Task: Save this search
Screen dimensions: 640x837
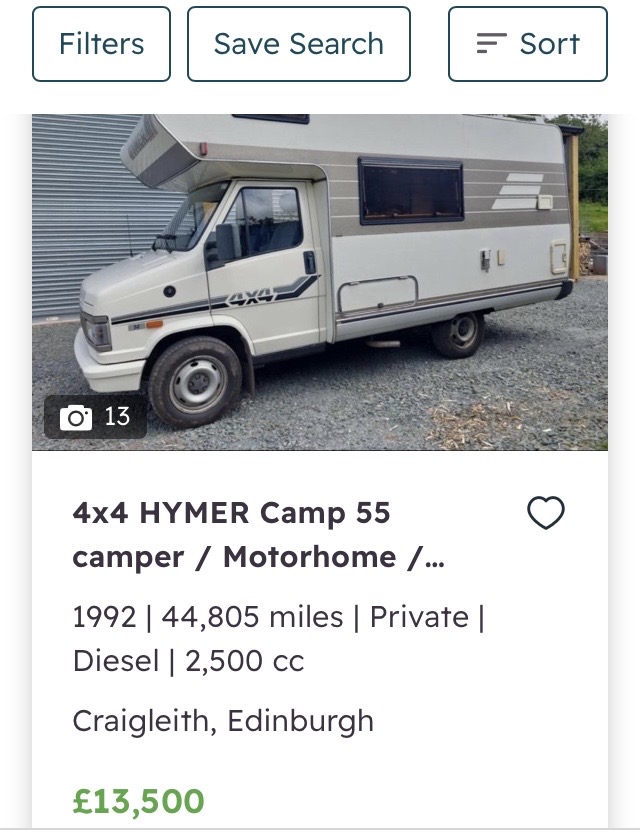Action: pyautogui.click(x=298, y=44)
